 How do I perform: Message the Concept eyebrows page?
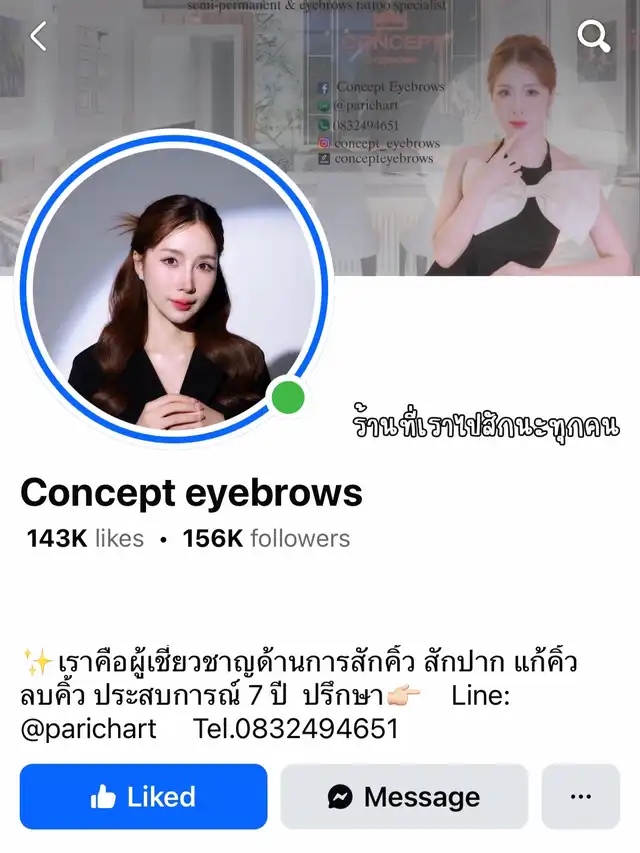pyautogui.click(x=404, y=796)
